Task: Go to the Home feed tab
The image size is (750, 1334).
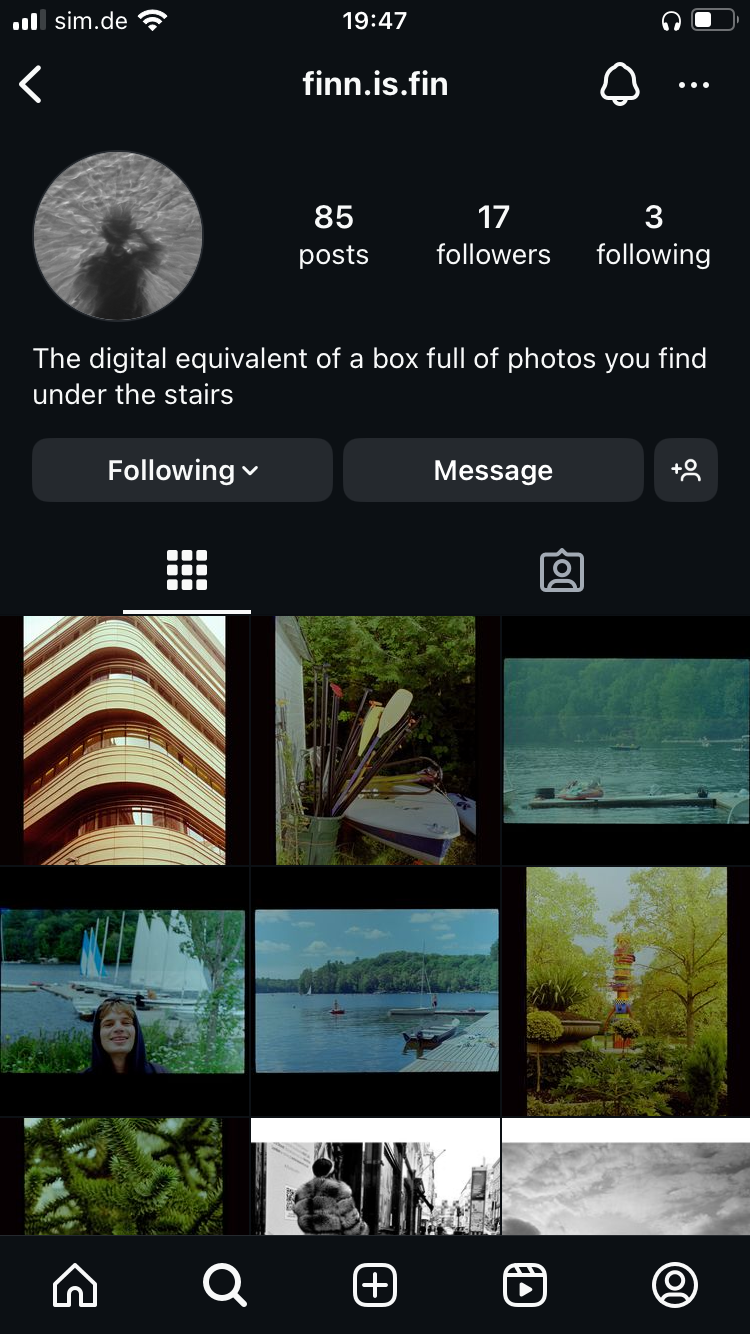Action: pos(75,1285)
